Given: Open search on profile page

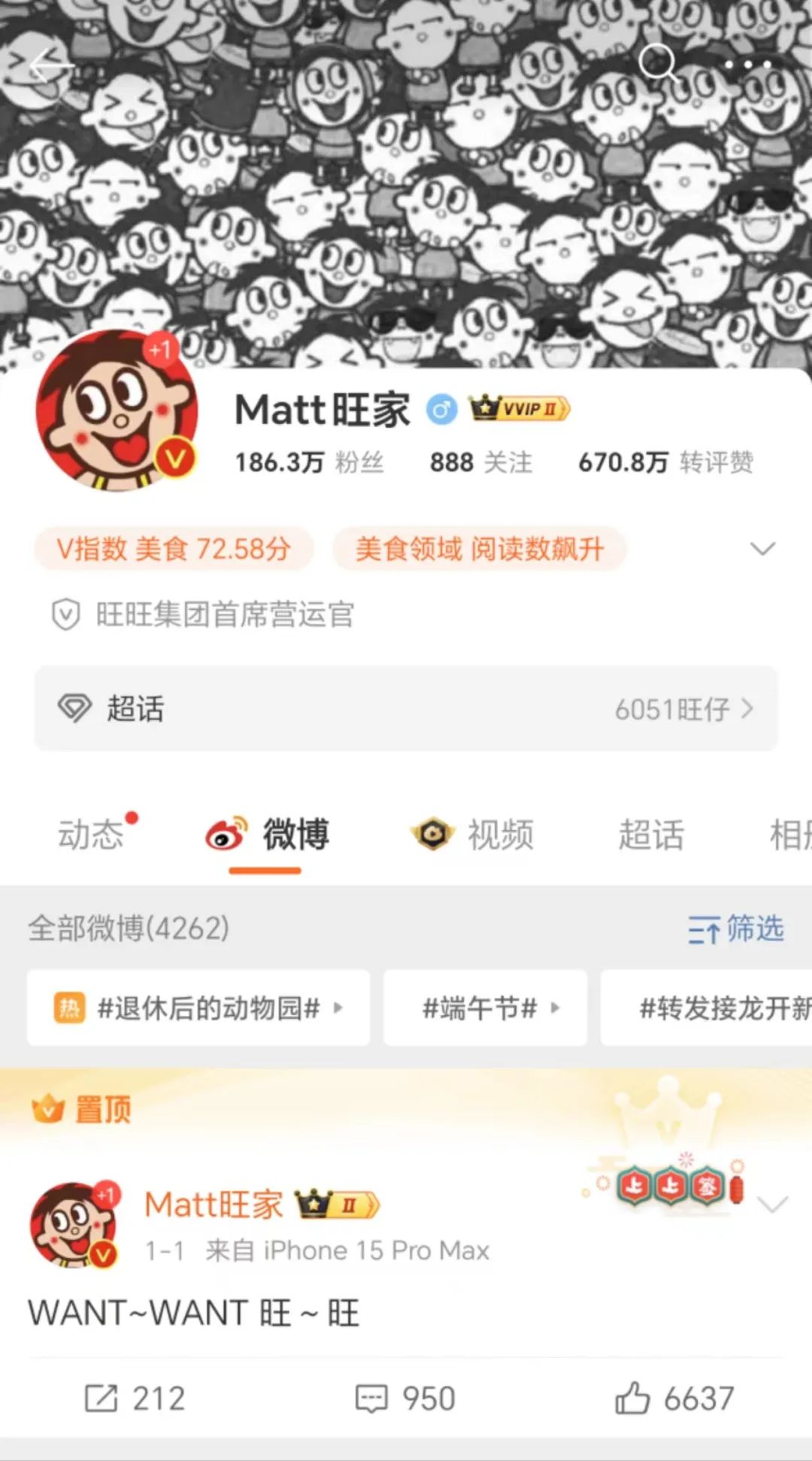Looking at the screenshot, I should [659, 63].
